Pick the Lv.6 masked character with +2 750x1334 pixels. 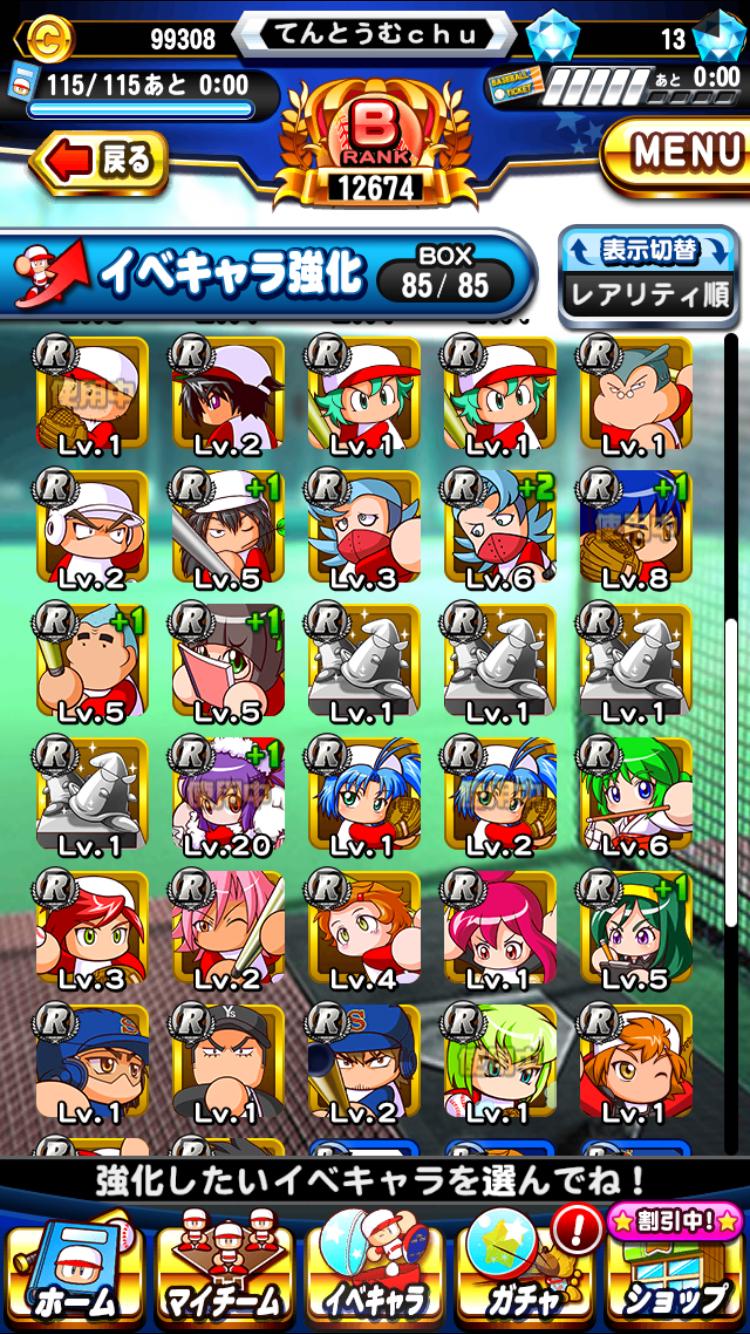click(x=499, y=527)
